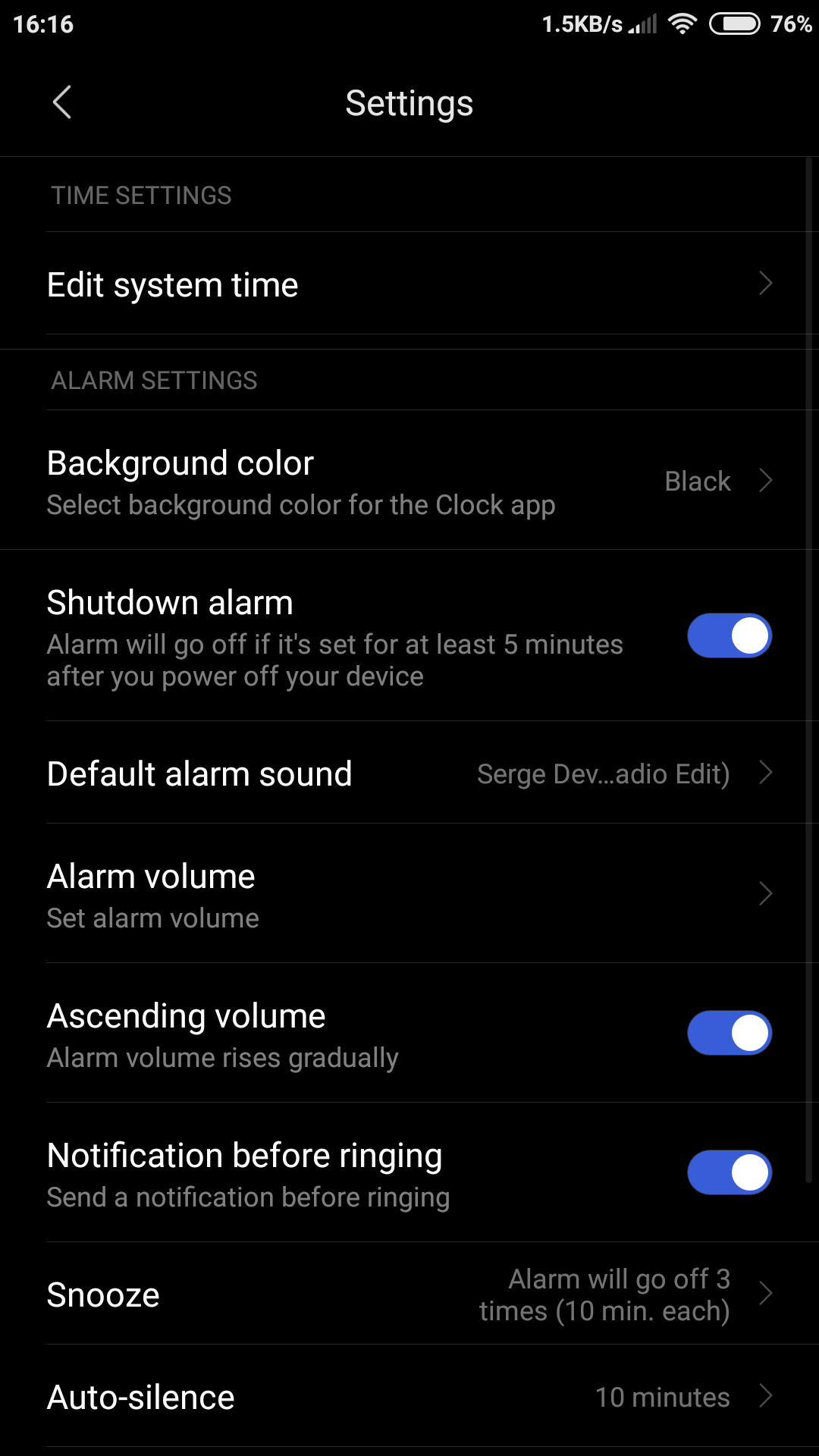Open Alarm volume settings
The height and width of the screenshot is (1456, 819).
pyautogui.click(x=409, y=894)
